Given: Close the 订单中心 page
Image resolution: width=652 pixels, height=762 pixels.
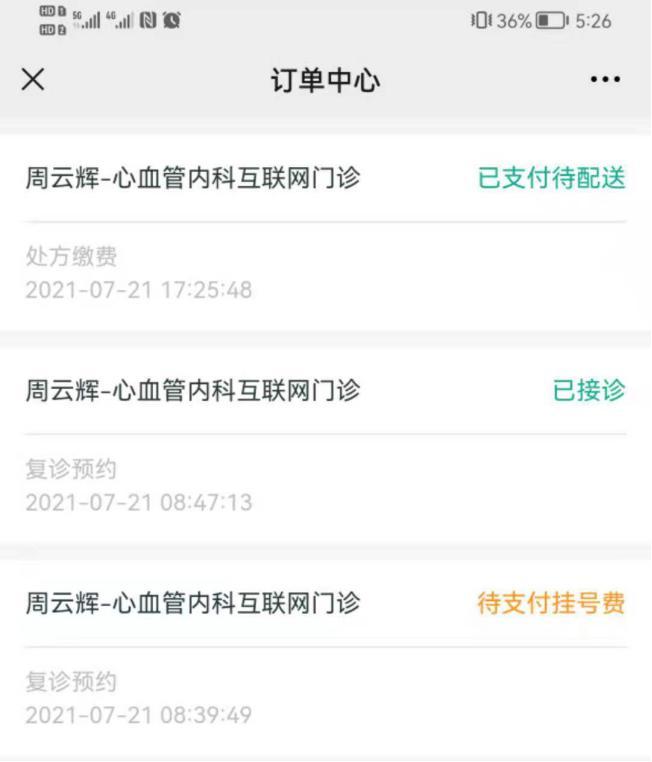Looking at the screenshot, I should pyautogui.click(x=33, y=80).
